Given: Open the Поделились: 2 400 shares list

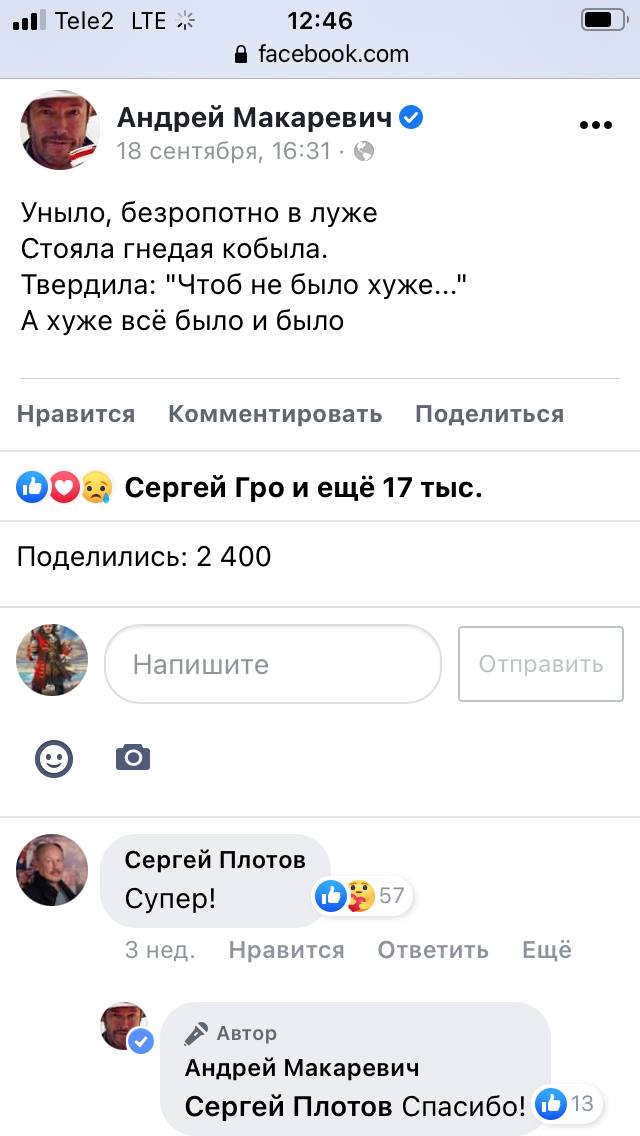Looking at the screenshot, I should point(144,556).
